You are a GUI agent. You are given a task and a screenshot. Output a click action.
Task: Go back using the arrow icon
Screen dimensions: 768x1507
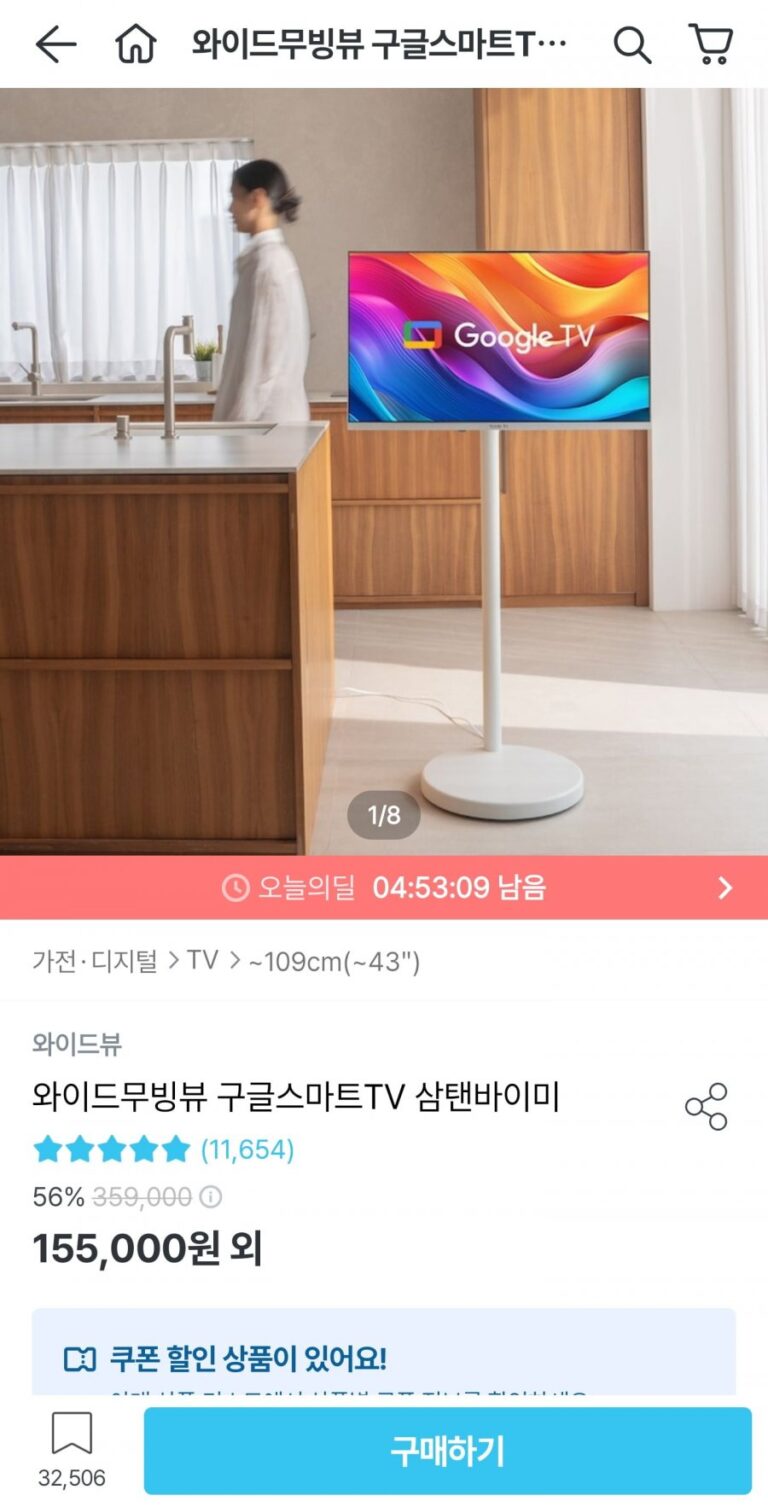[x=55, y=44]
